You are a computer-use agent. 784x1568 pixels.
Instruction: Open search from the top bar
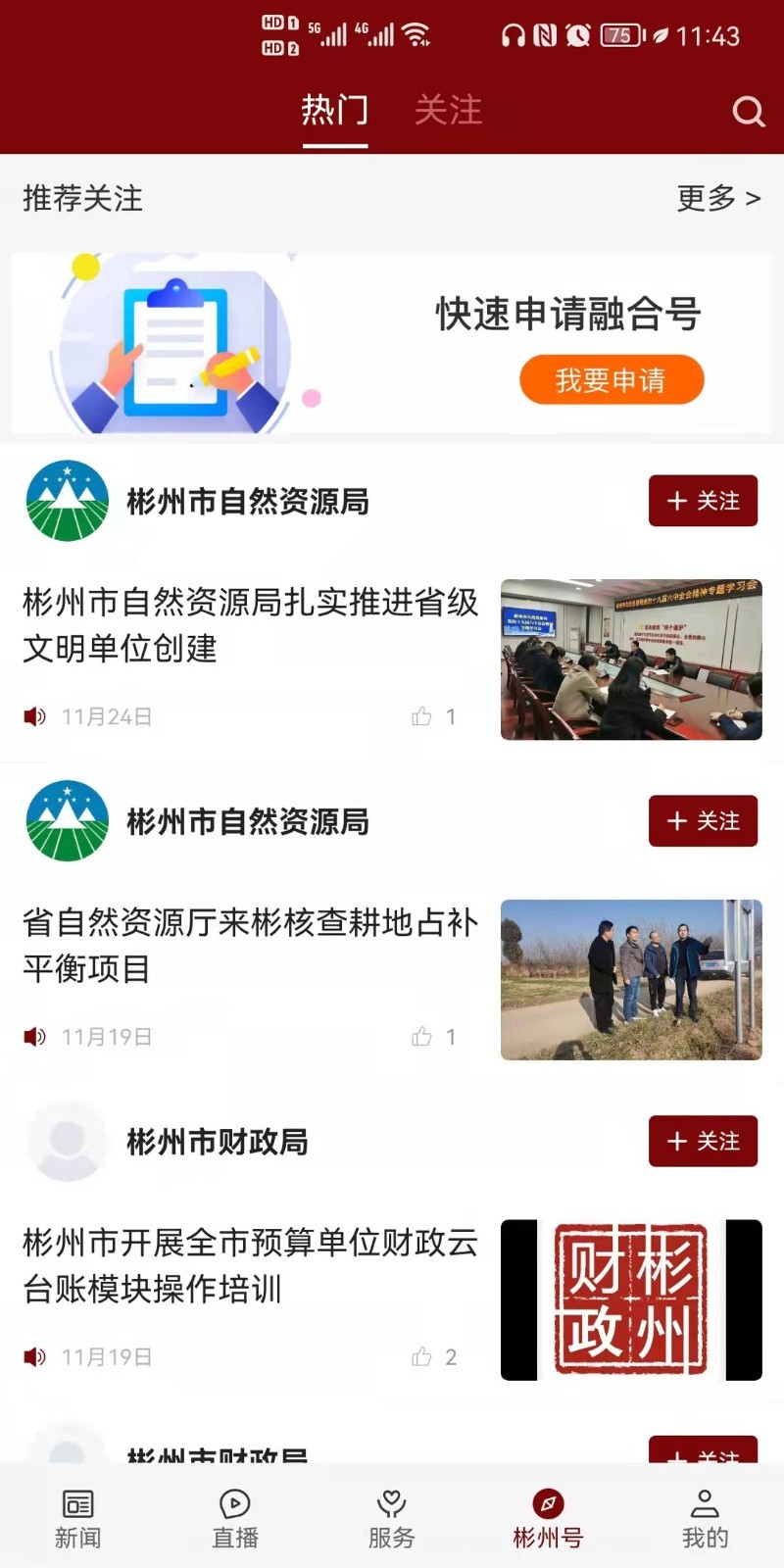(x=749, y=112)
